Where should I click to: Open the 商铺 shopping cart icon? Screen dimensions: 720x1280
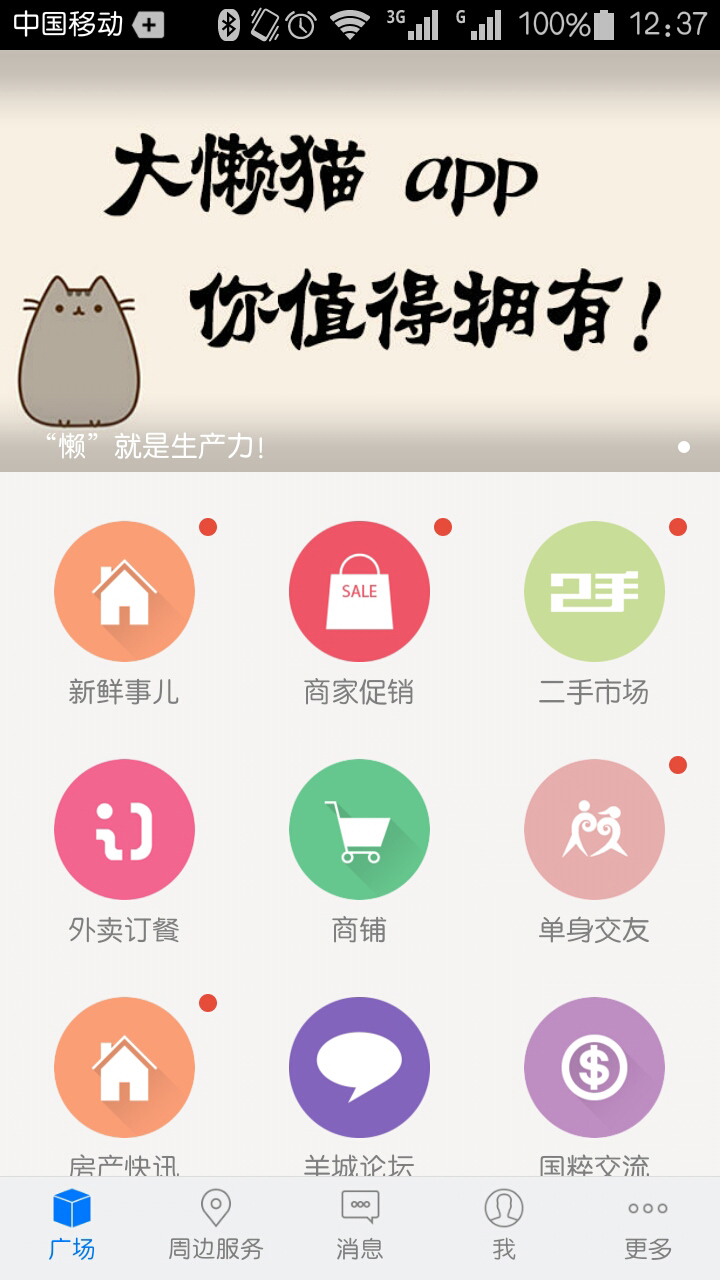[x=359, y=829]
